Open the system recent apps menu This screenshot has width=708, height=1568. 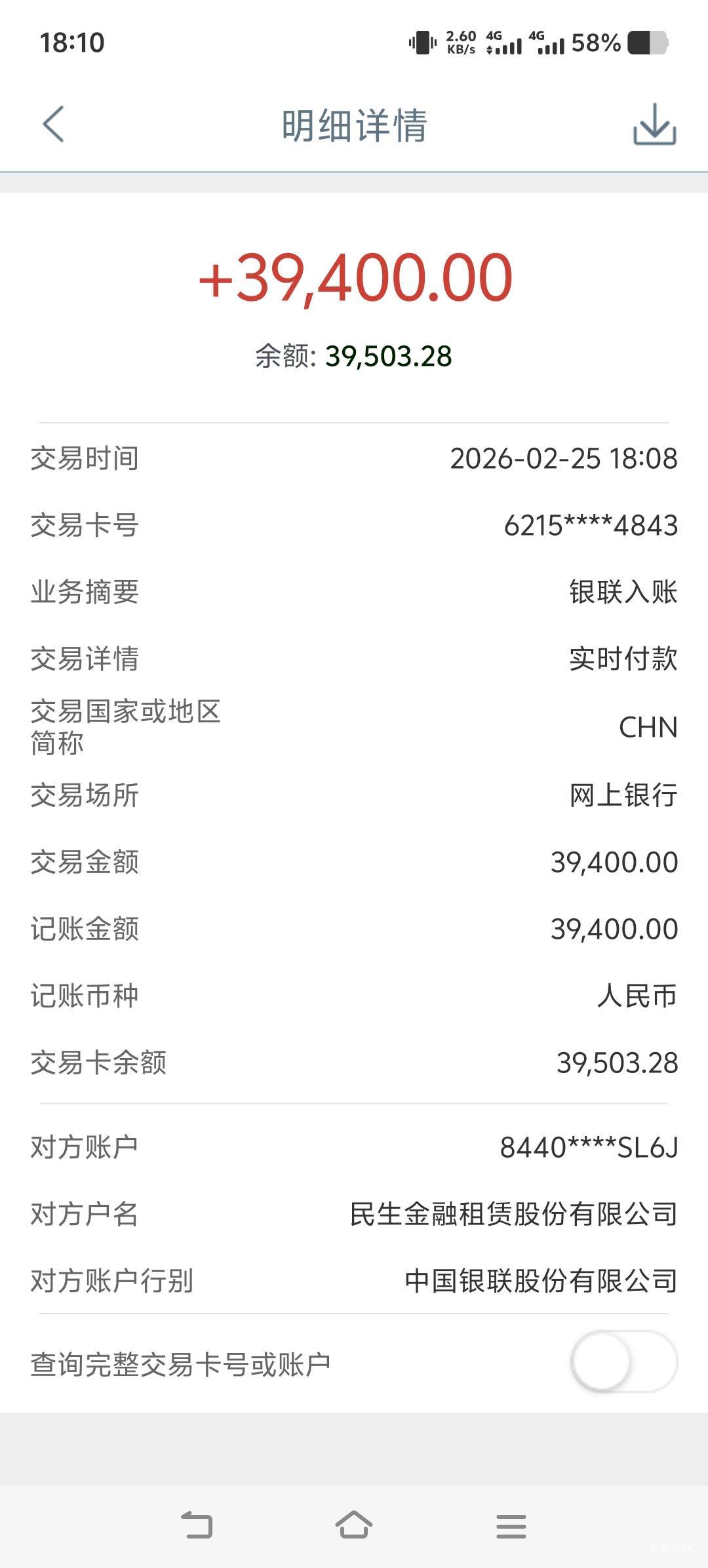[x=511, y=1525]
